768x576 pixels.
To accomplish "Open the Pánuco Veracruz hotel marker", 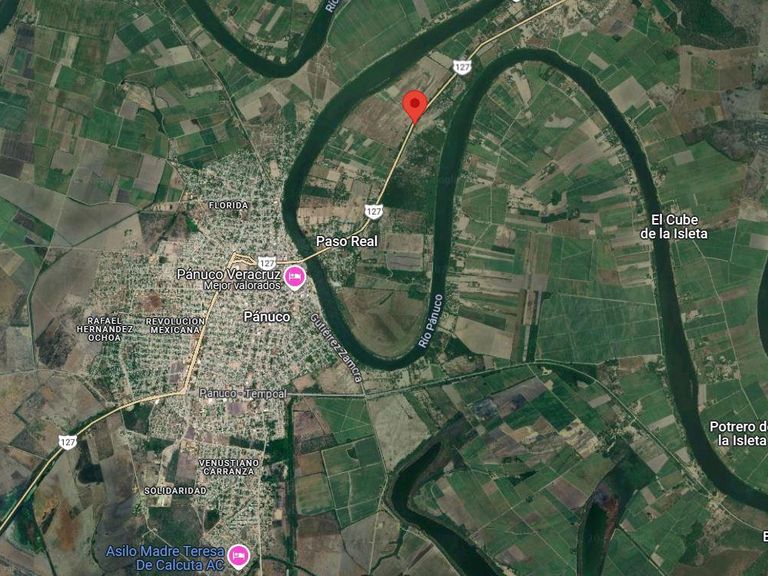I will point(295,278).
